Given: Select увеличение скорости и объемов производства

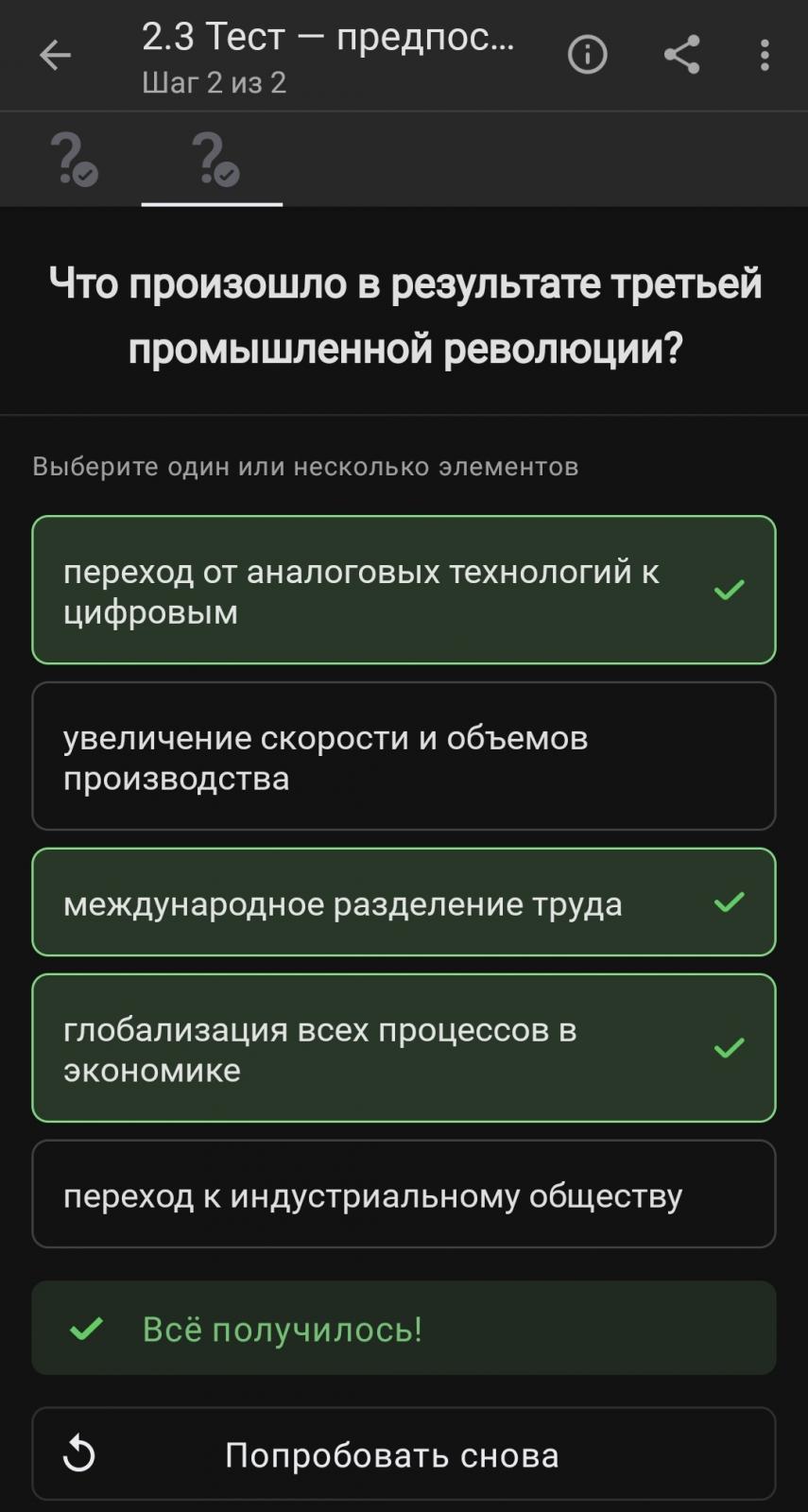Looking at the screenshot, I should 404,756.
